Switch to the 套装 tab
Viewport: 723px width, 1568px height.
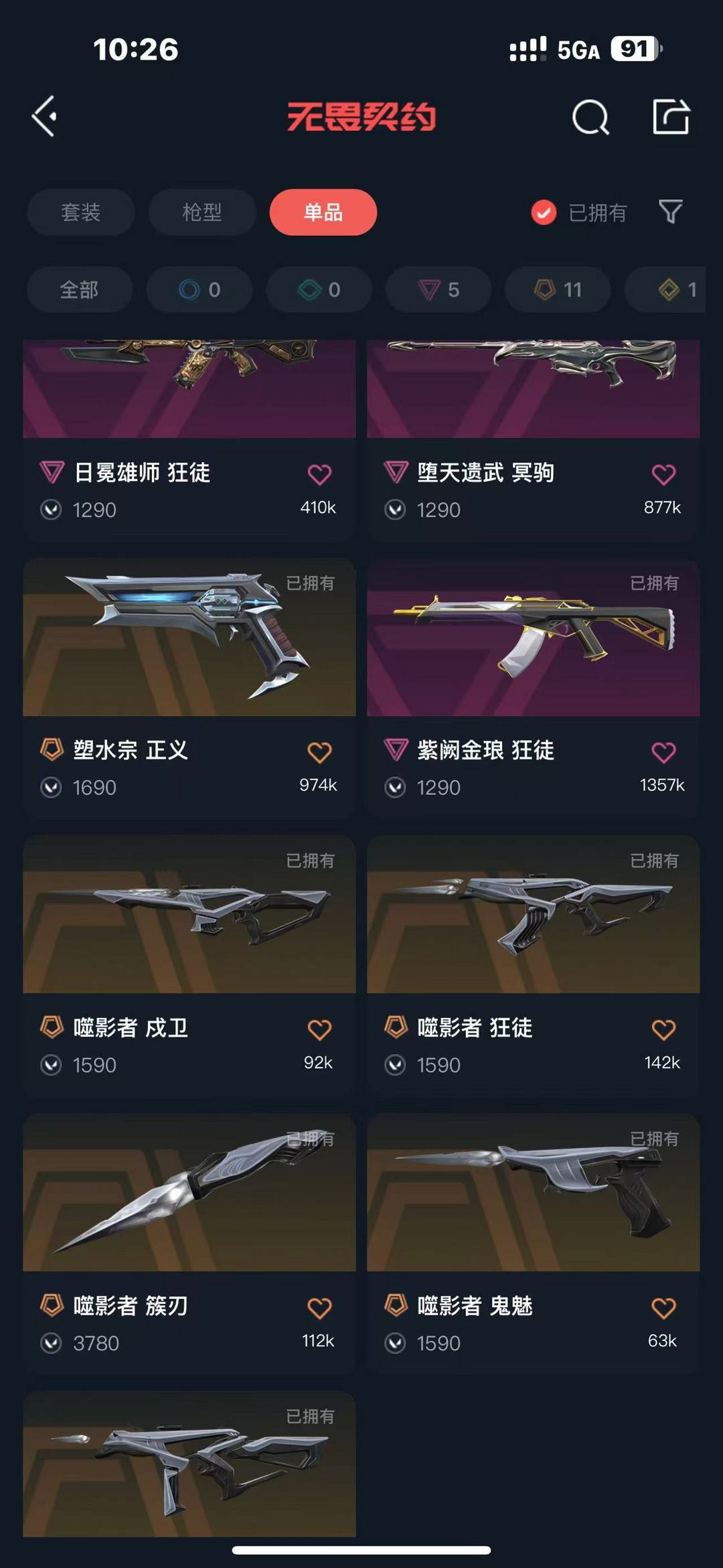click(x=81, y=212)
